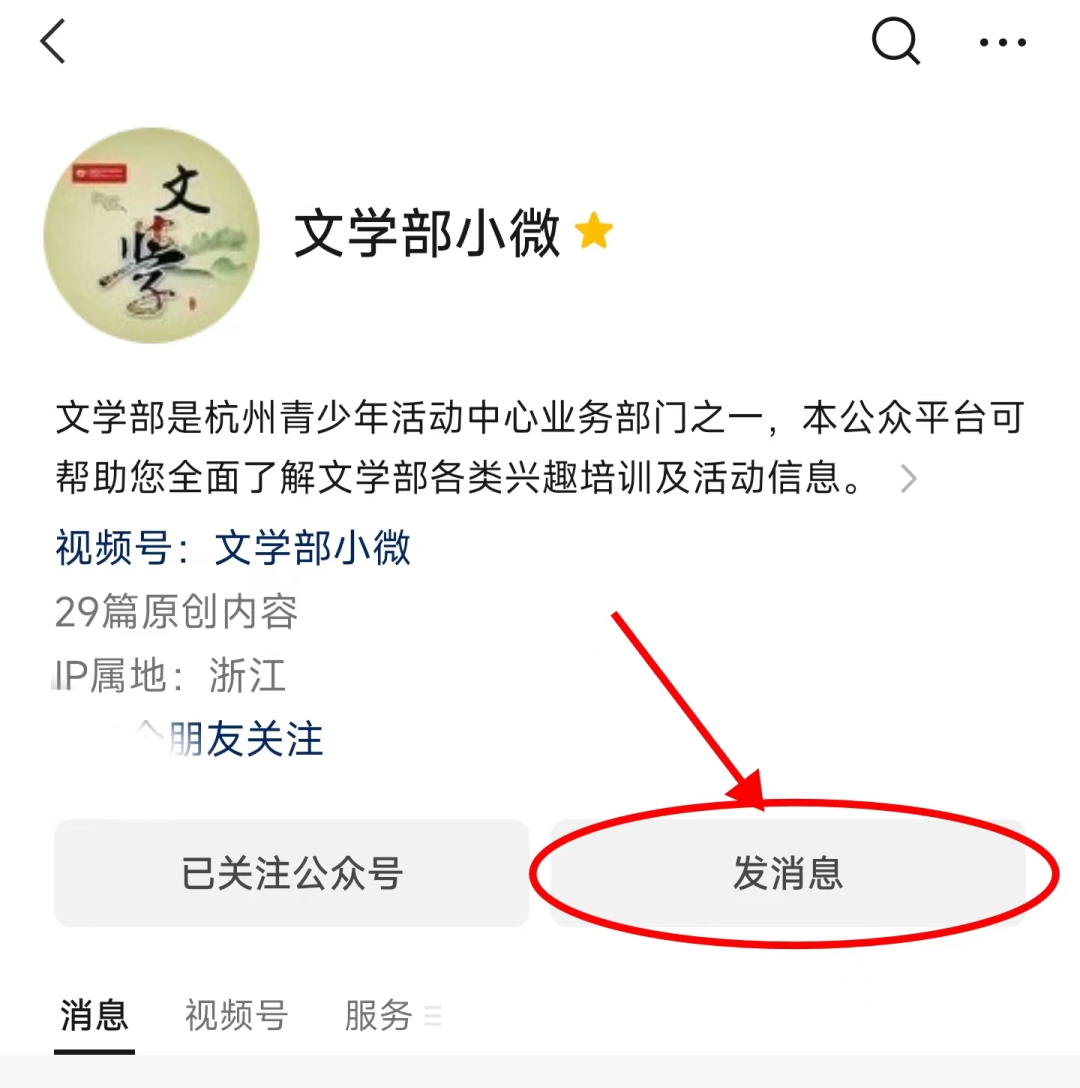
Task: Open the 服务 tab menu
Action: (x=390, y=1016)
